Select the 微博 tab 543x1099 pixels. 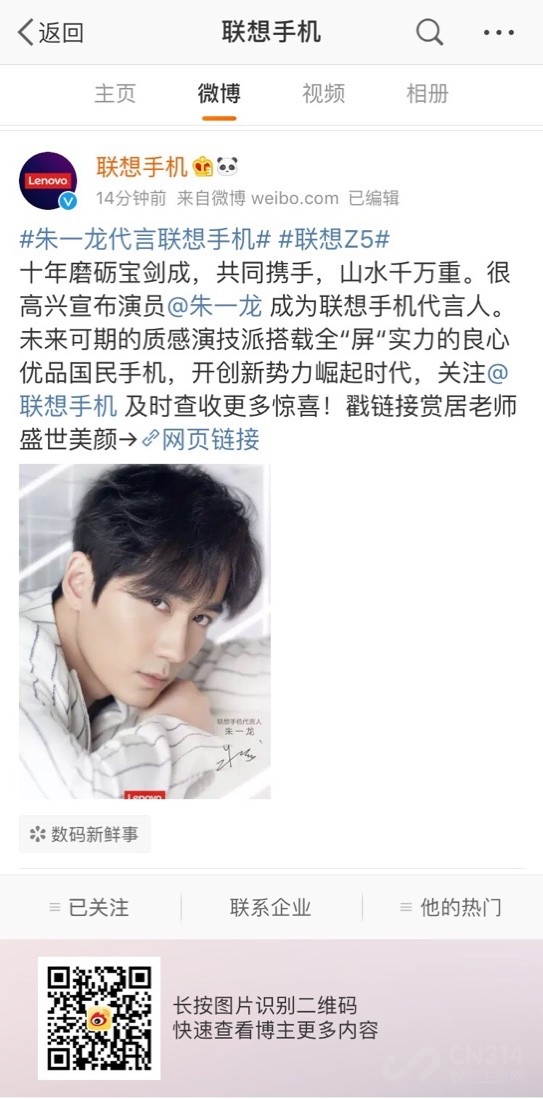coord(219,94)
